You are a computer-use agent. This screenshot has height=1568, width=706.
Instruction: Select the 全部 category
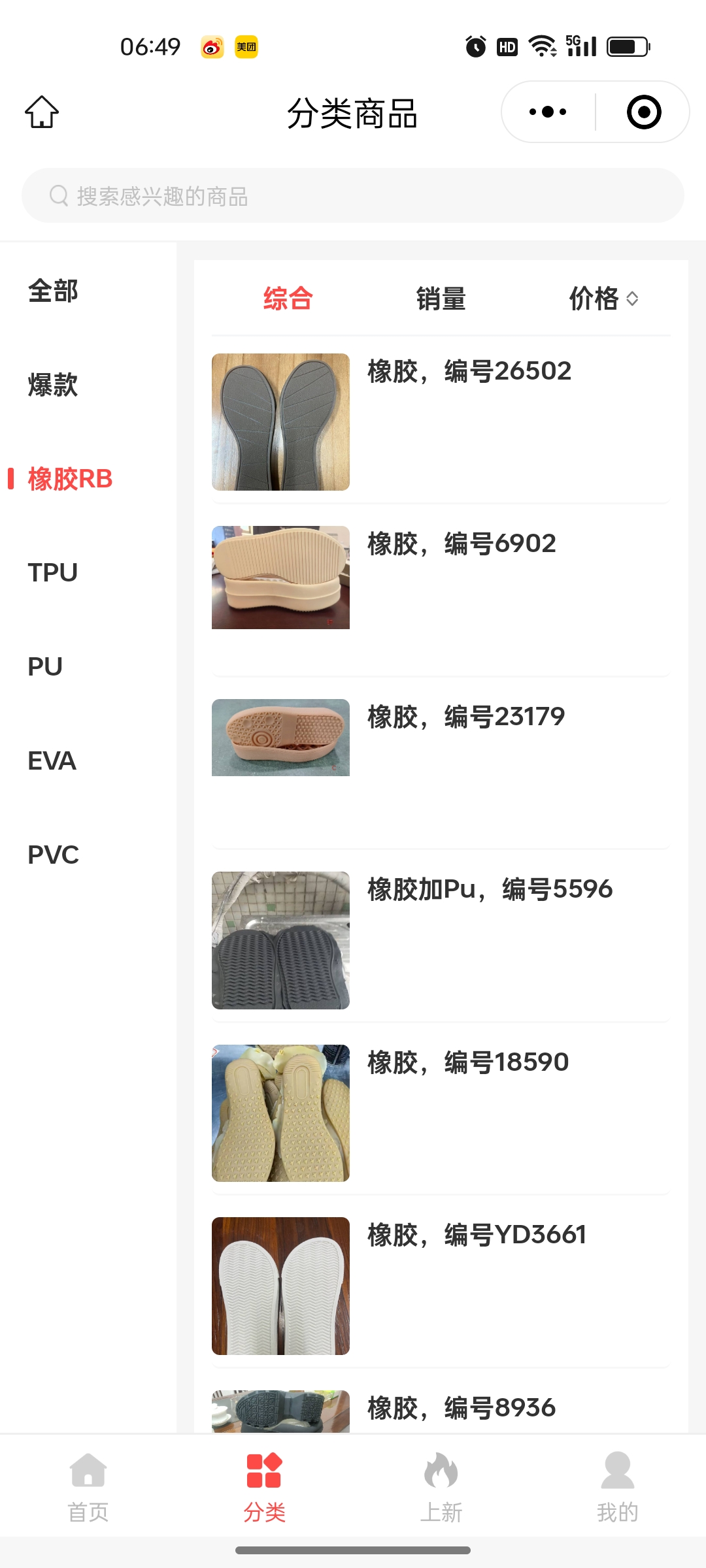coord(53,291)
